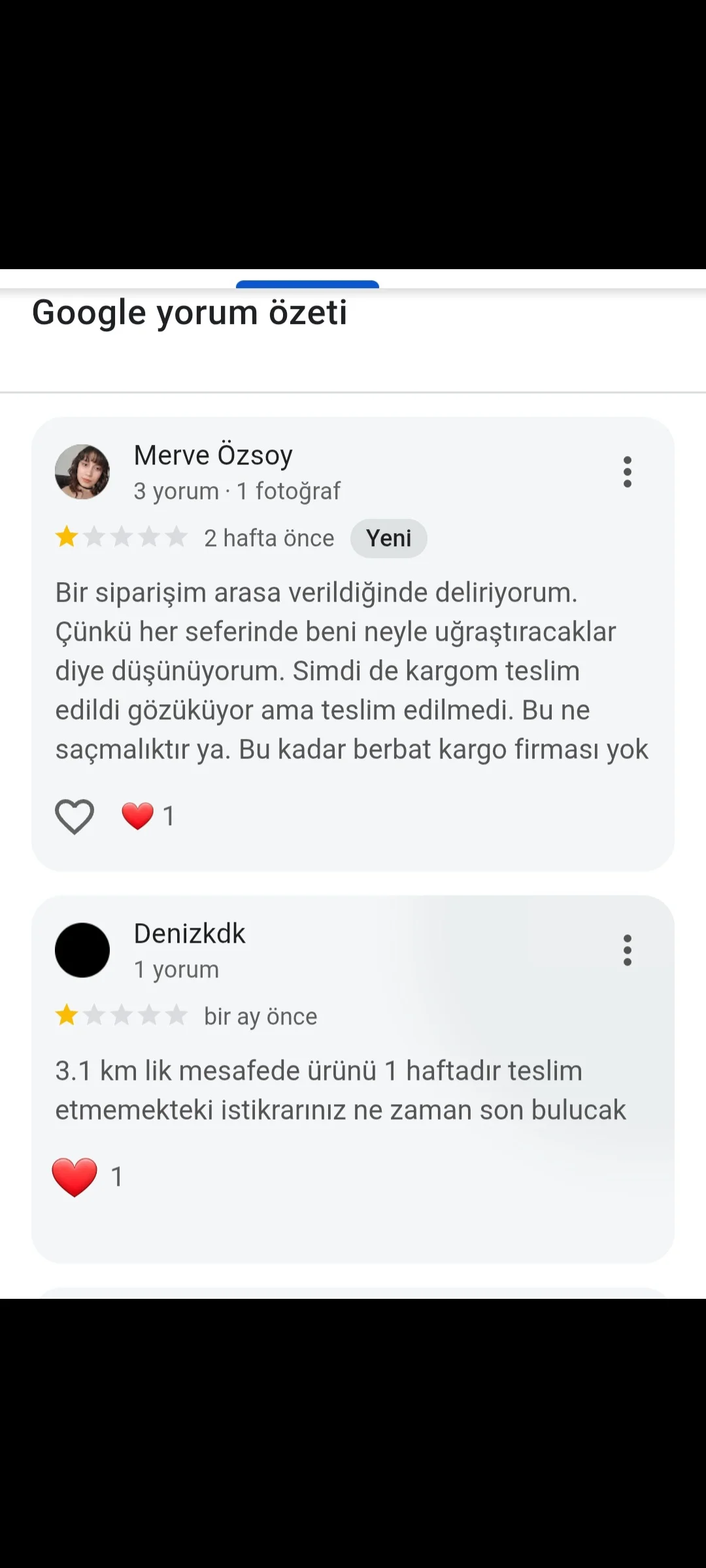Open overflow menu on Denizkdk's review
This screenshot has width=706, height=1568.
[x=628, y=950]
